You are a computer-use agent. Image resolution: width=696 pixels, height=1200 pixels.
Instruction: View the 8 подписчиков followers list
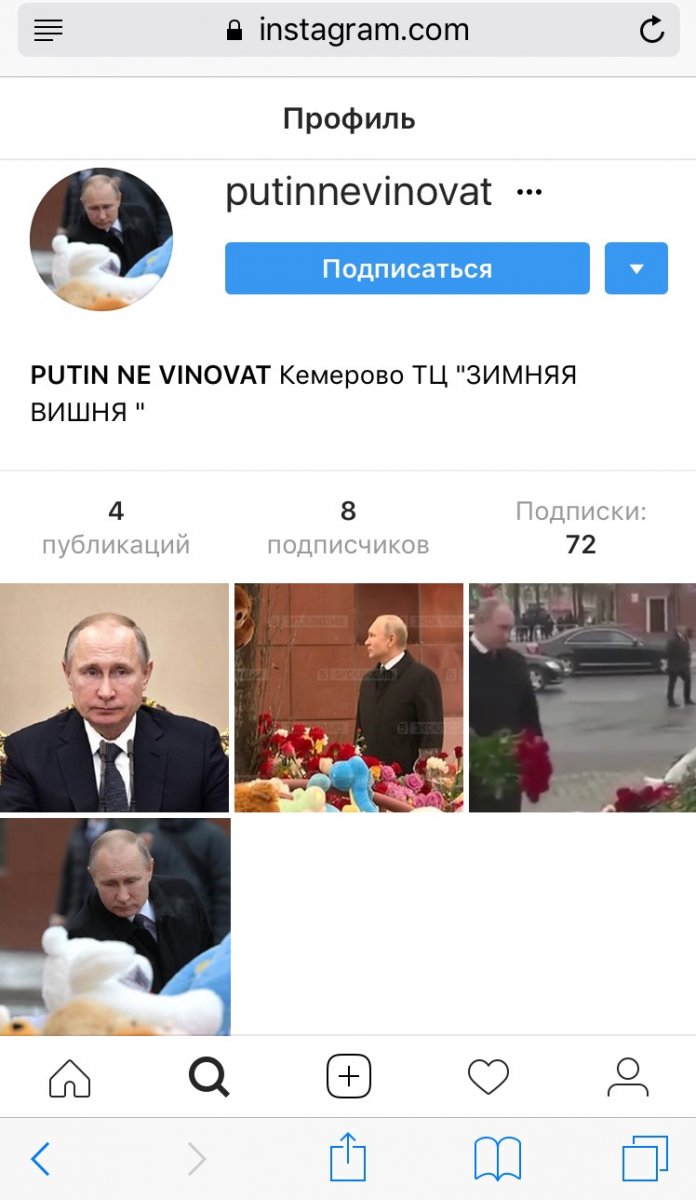coord(348,527)
